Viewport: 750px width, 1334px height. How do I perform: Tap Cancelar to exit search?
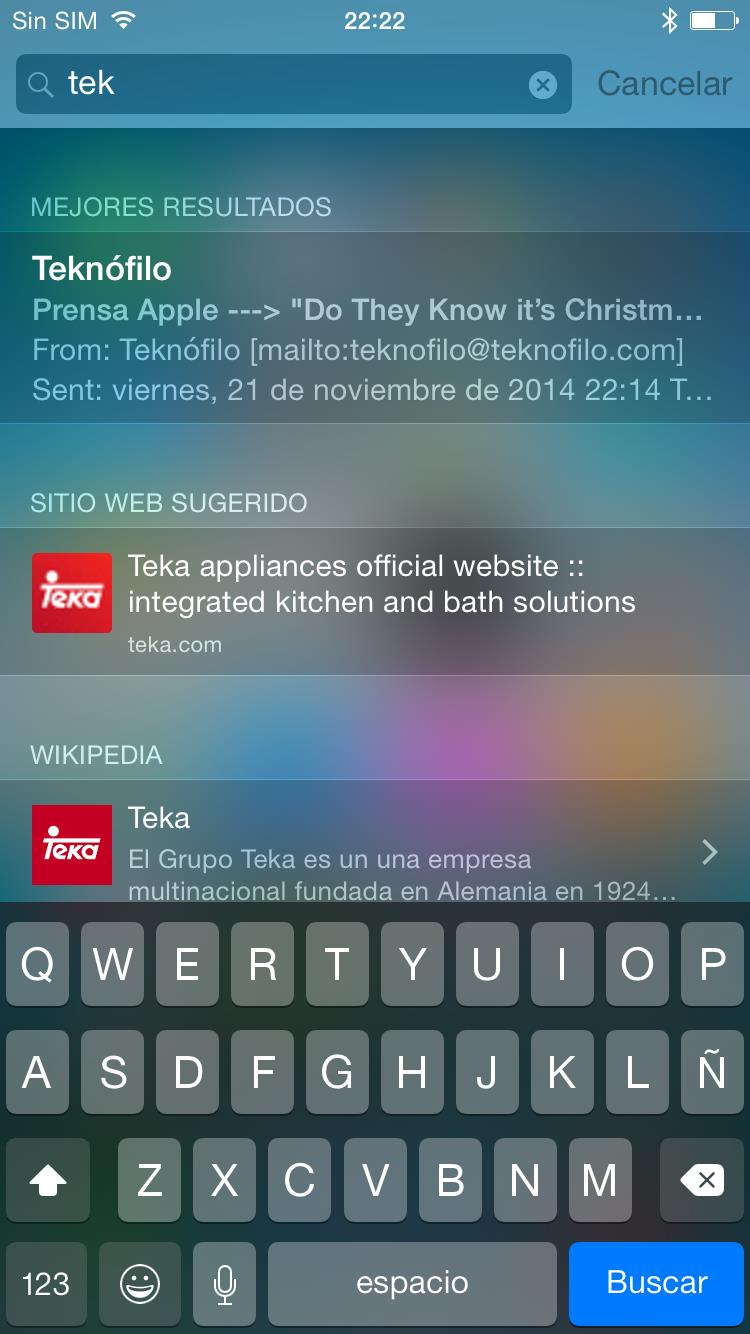tap(664, 84)
